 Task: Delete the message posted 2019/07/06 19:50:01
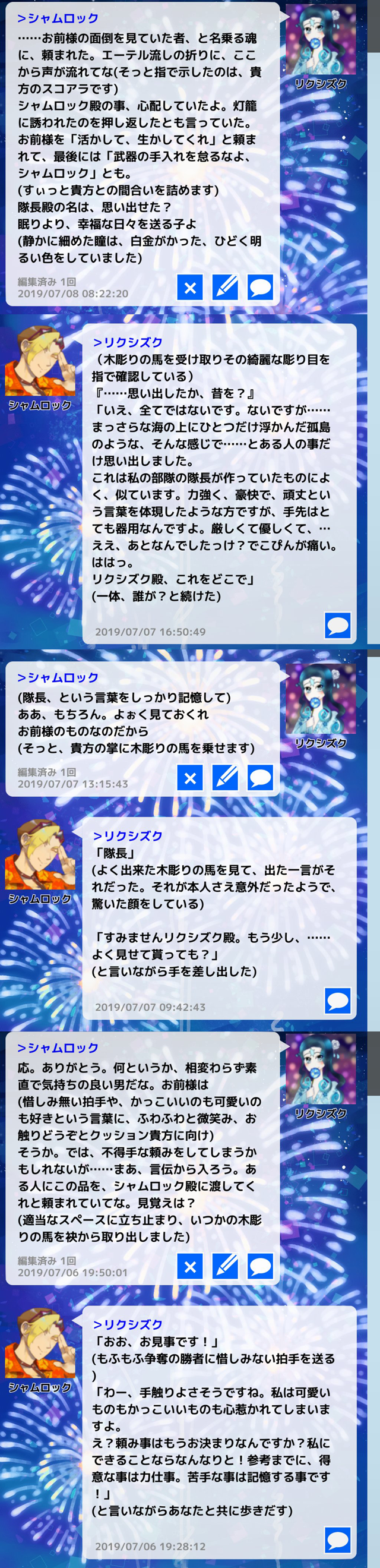(189, 1267)
